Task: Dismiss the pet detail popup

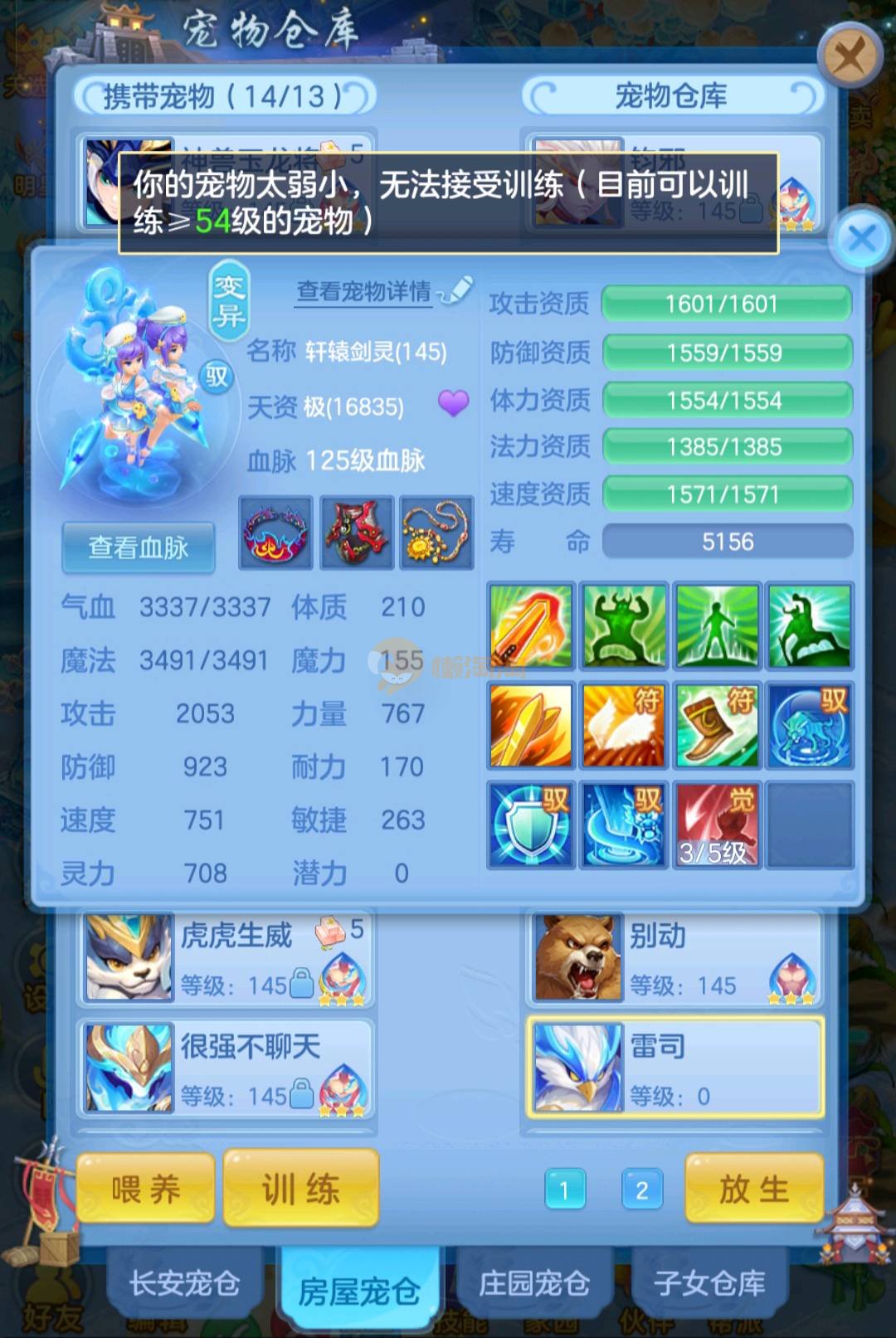Action: tap(861, 239)
